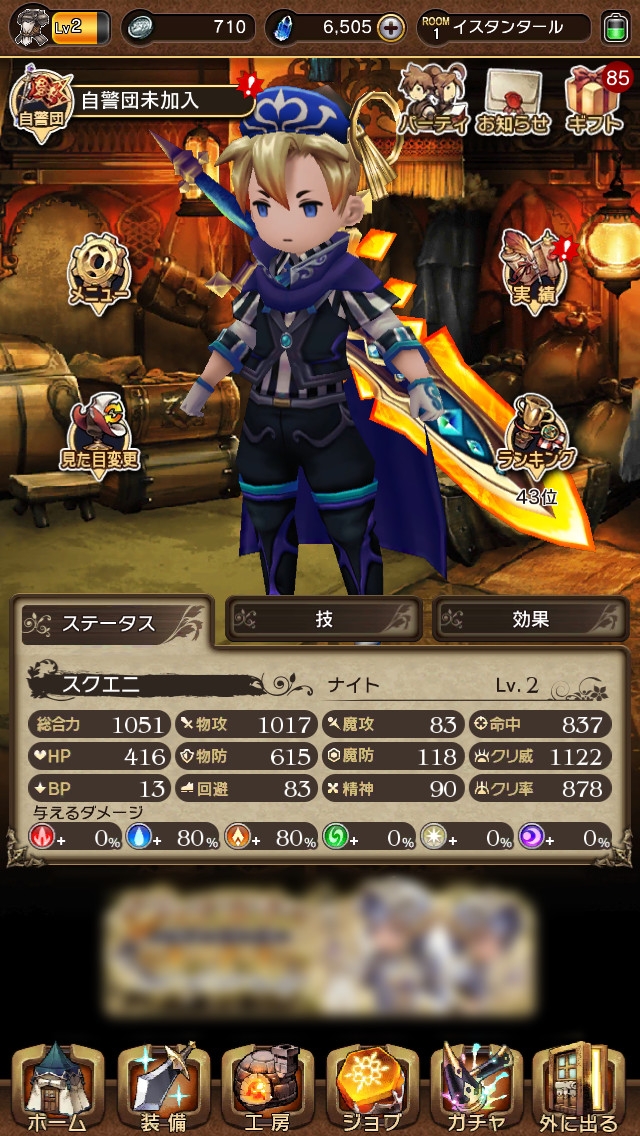The width and height of the screenshot is (640, 1136).
Task: Tap the ROOM 1 イスタンタール selector
Action: [505, 27]
